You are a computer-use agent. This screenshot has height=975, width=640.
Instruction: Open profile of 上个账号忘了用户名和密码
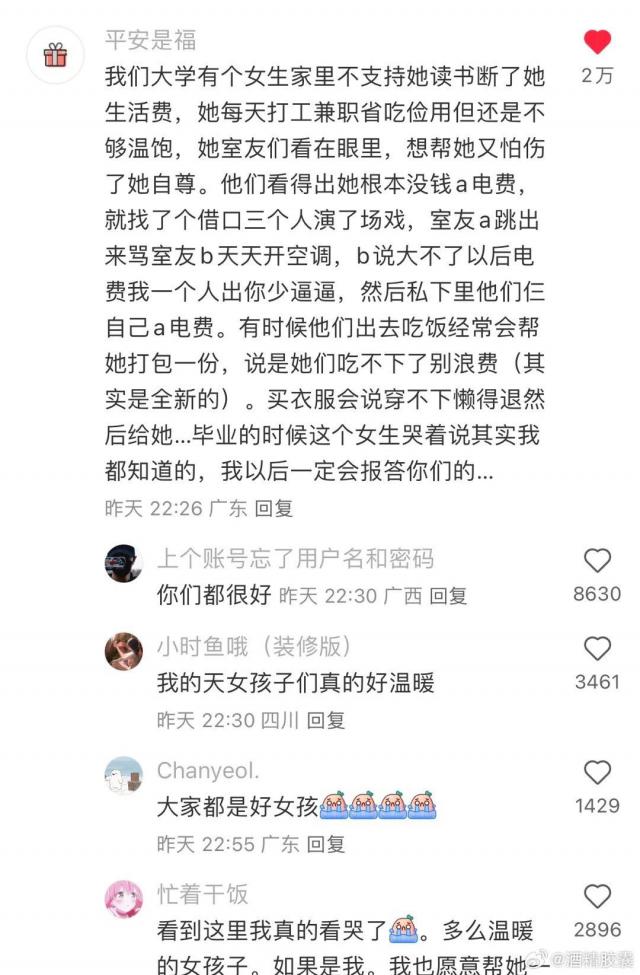[124, 565]
